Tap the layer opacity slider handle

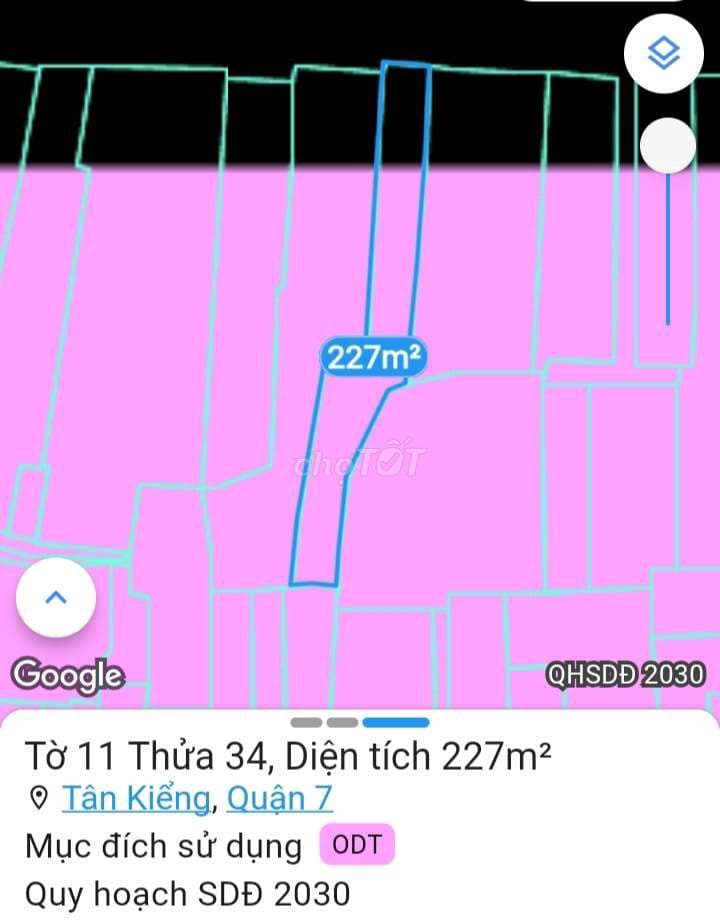(668, 146)
